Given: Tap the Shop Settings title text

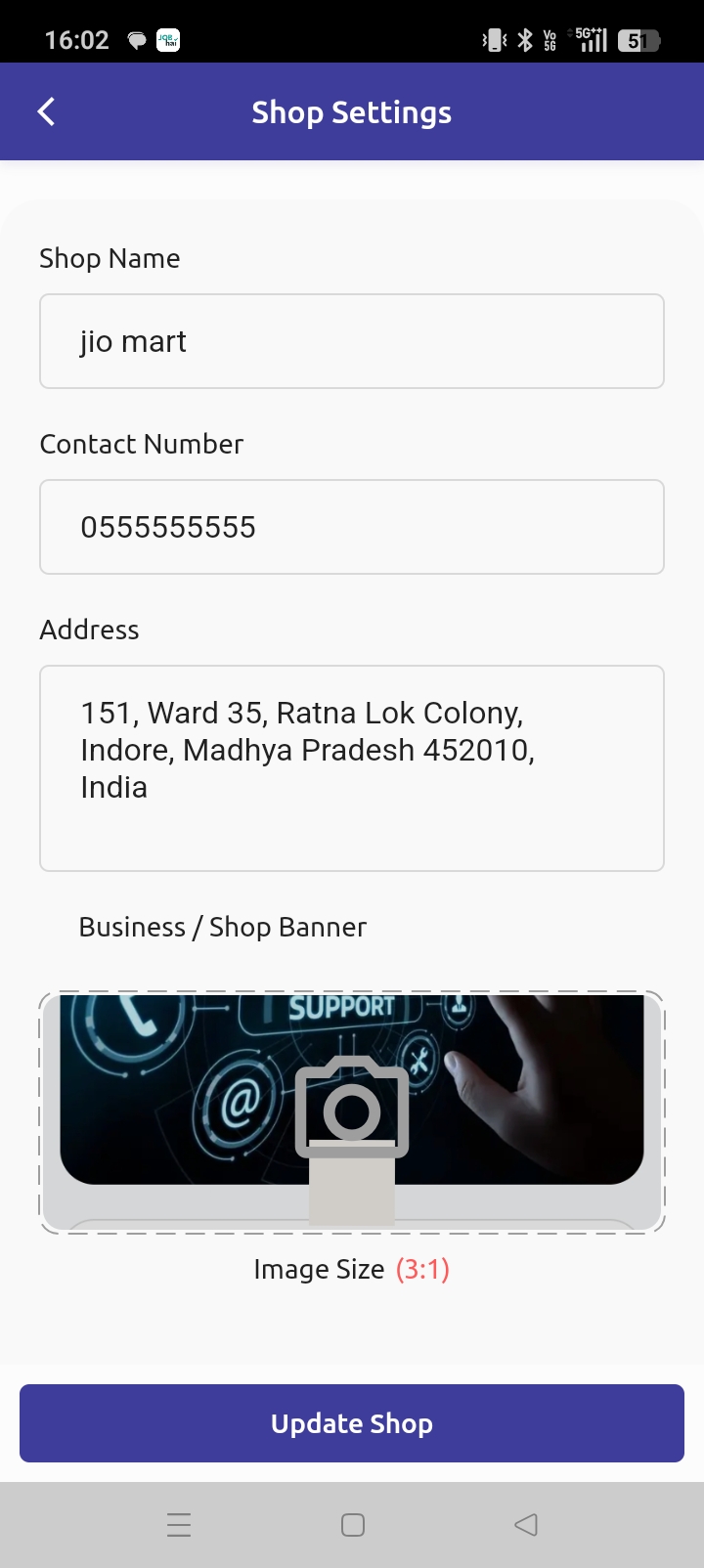Looking at the screenshot, I should point(352,110).
